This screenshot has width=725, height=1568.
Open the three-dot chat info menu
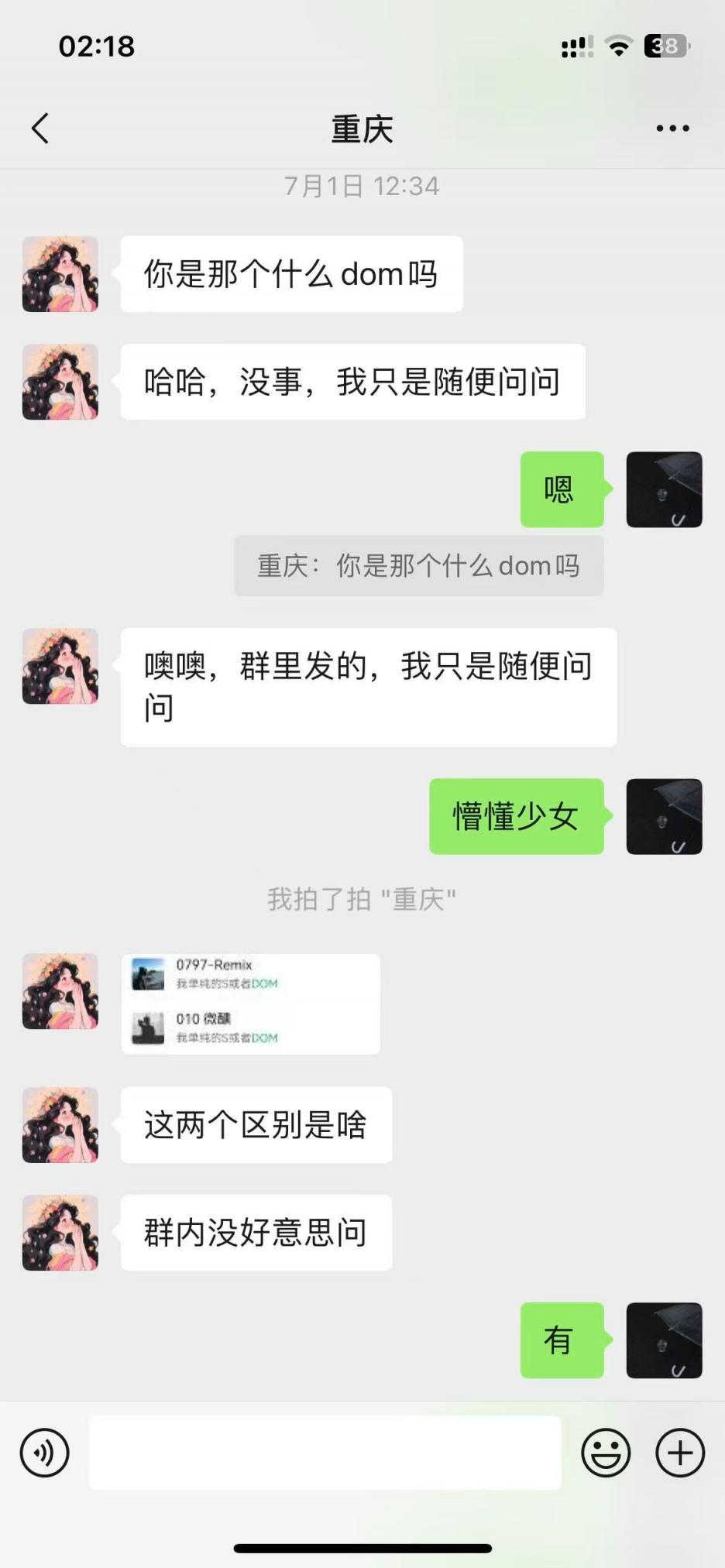(672, 129)
